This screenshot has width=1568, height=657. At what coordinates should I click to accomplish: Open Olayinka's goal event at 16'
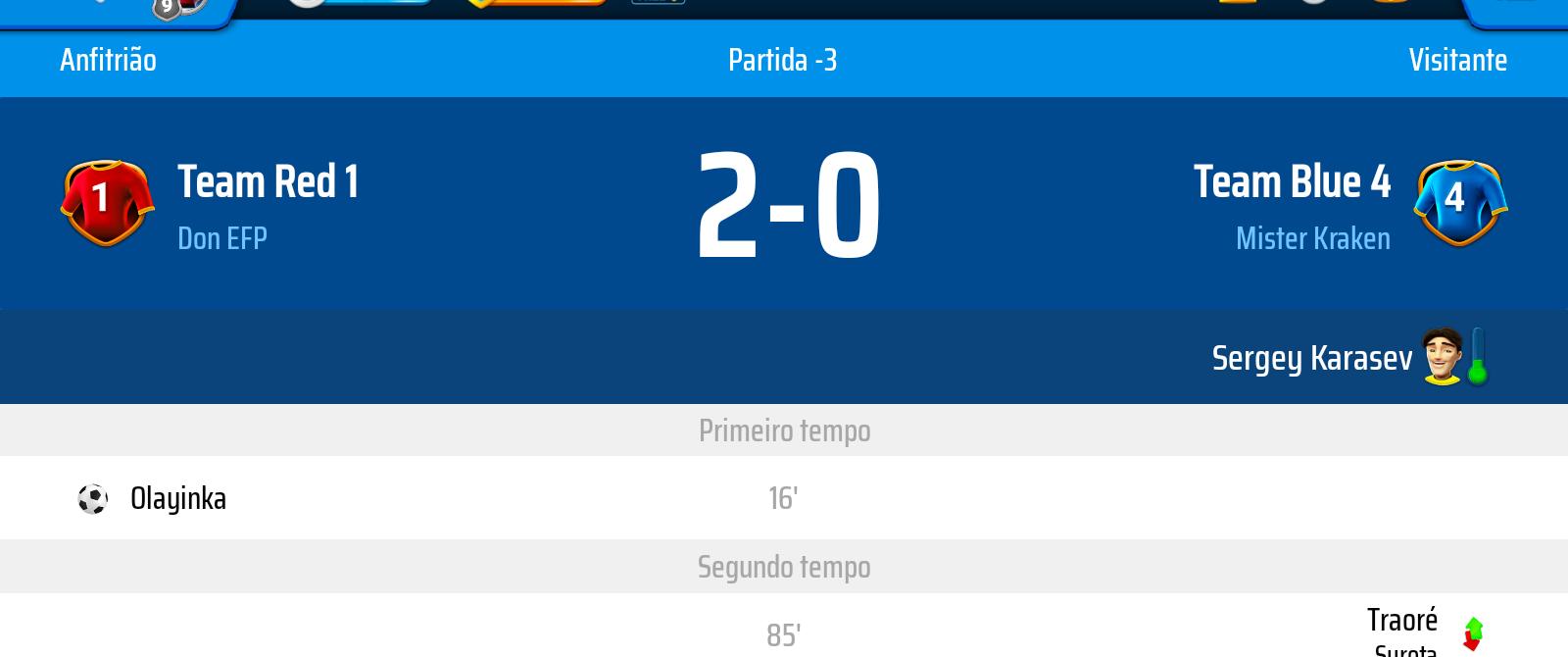(178, 498)
